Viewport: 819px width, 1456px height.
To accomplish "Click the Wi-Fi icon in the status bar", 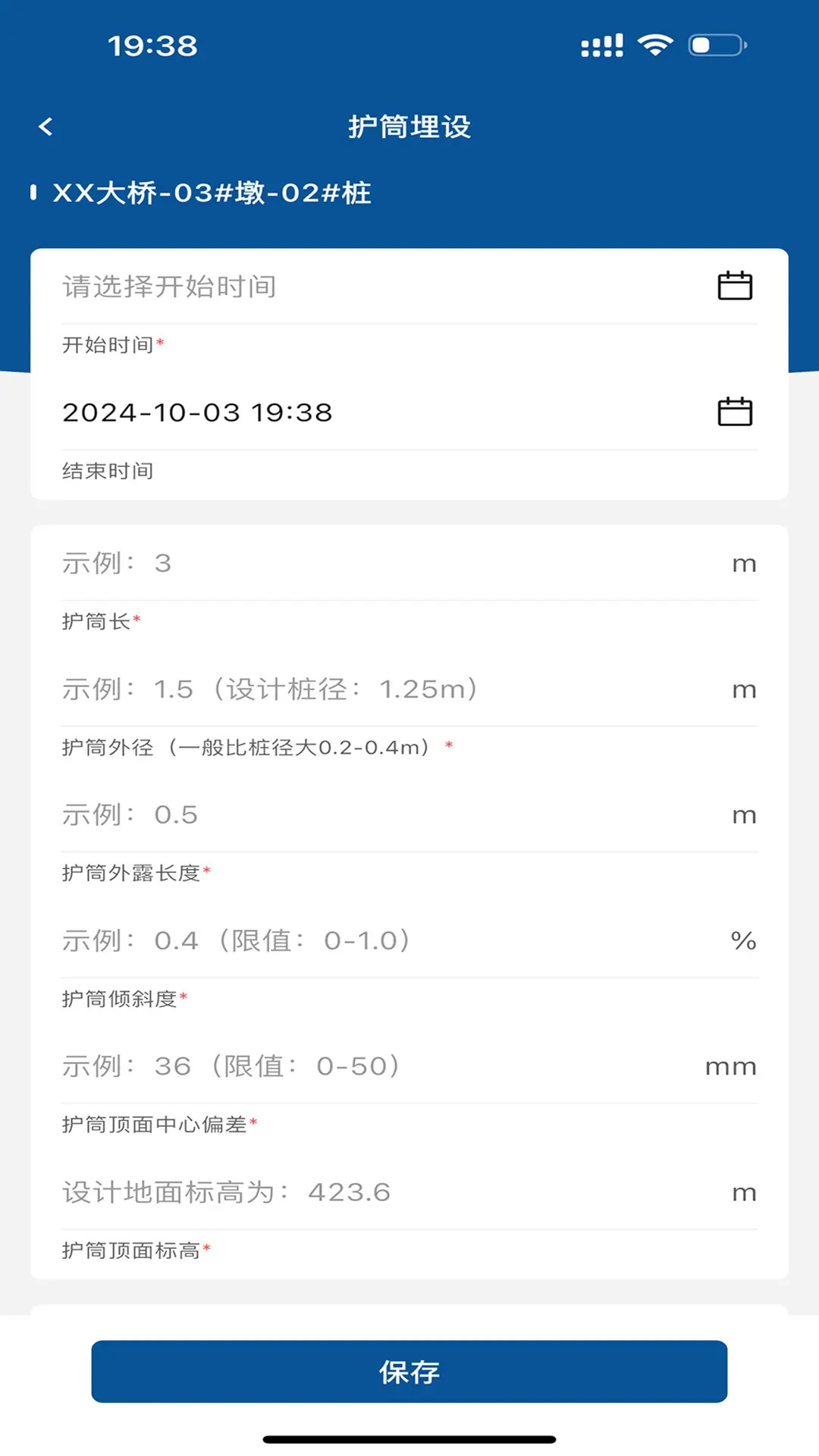I will (x=655, y=45).
